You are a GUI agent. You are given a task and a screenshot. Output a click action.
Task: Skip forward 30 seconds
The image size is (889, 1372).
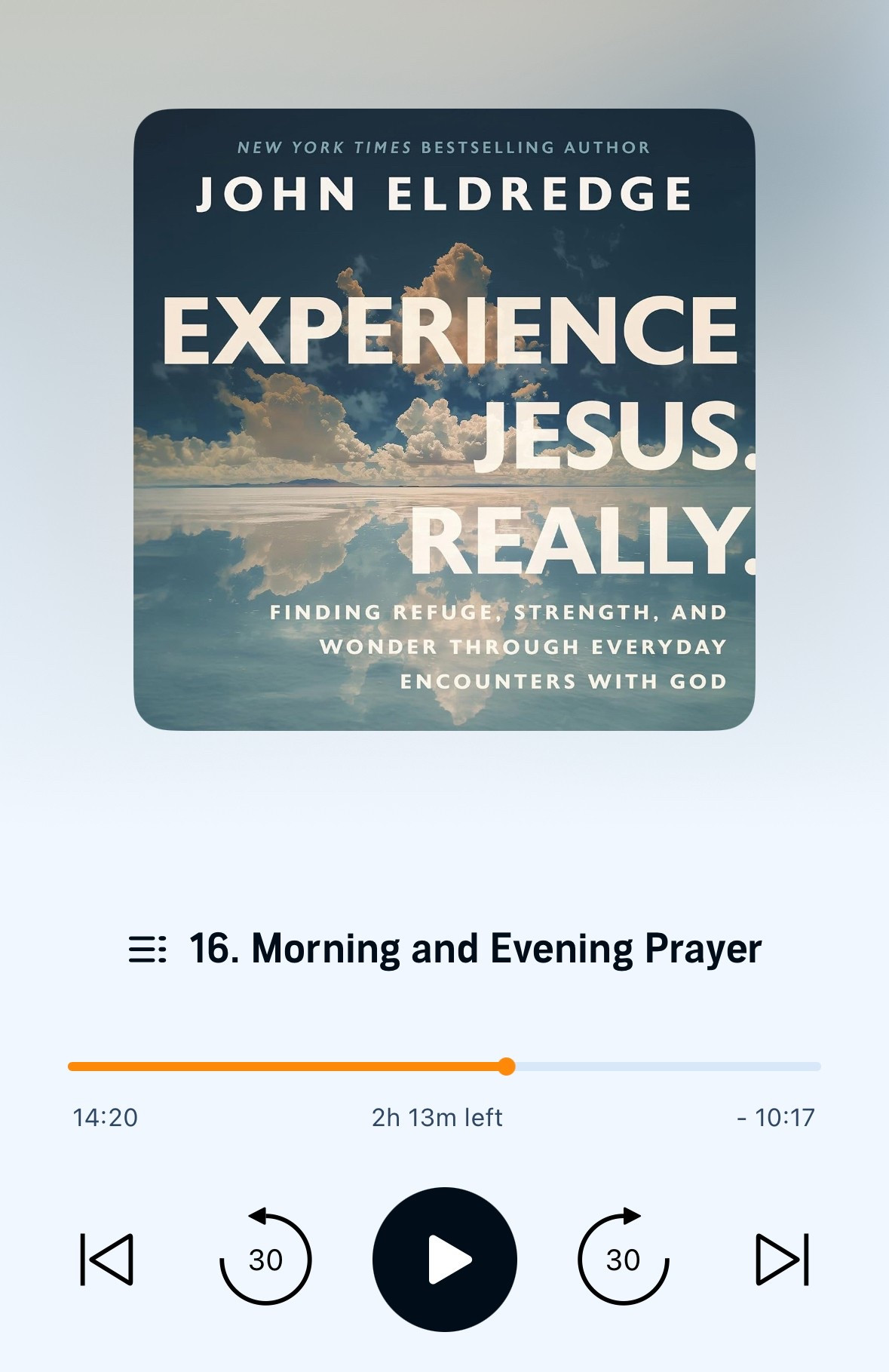(623, 1258)
